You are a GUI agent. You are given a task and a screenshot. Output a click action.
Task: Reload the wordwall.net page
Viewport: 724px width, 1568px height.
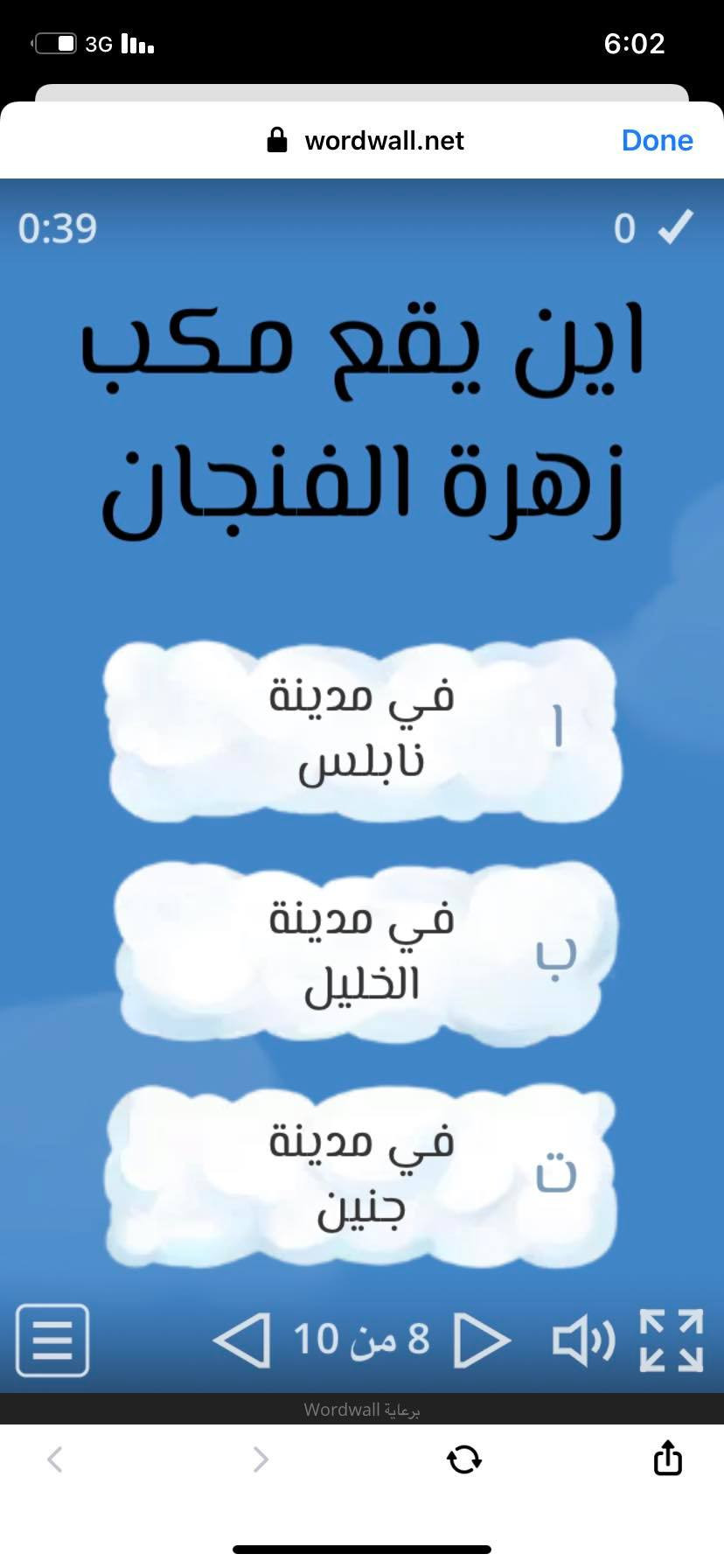[x=464, y=1459]
